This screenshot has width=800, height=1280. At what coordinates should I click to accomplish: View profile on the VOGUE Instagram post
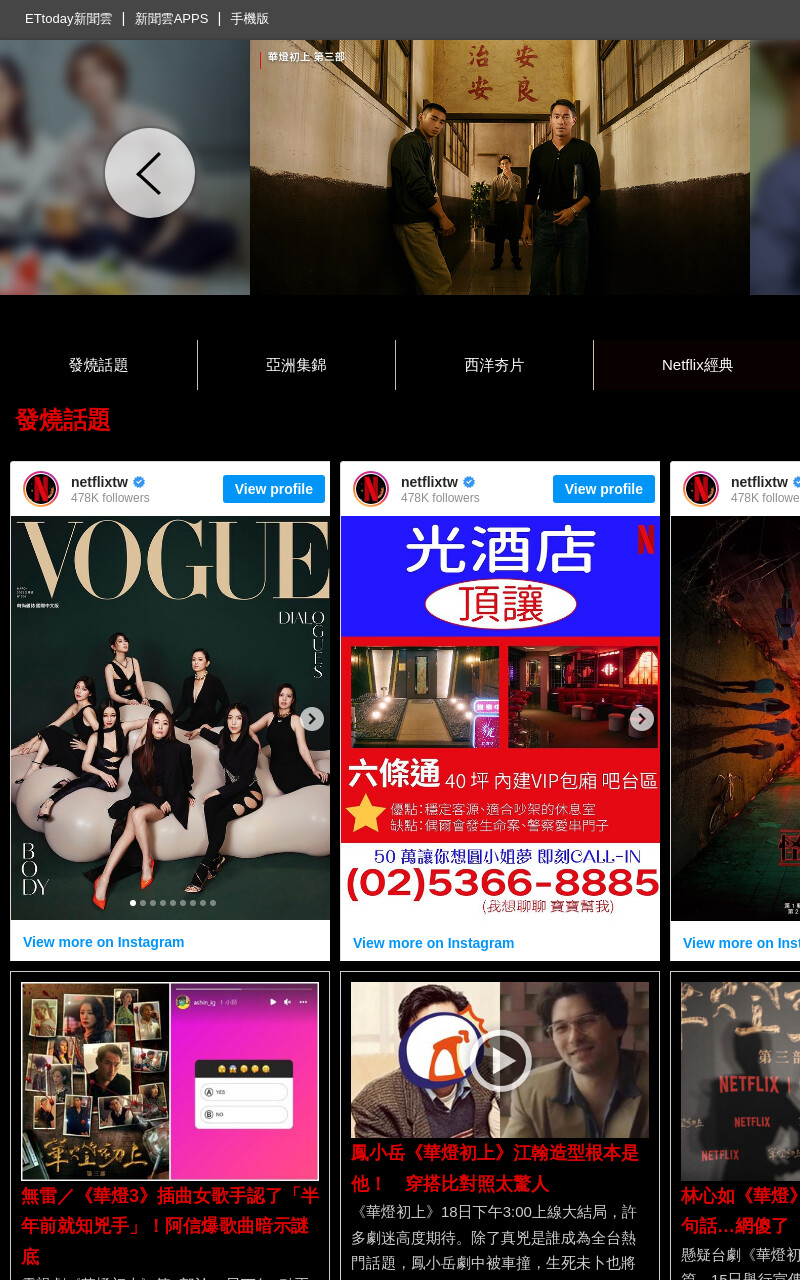click(274, 489)
